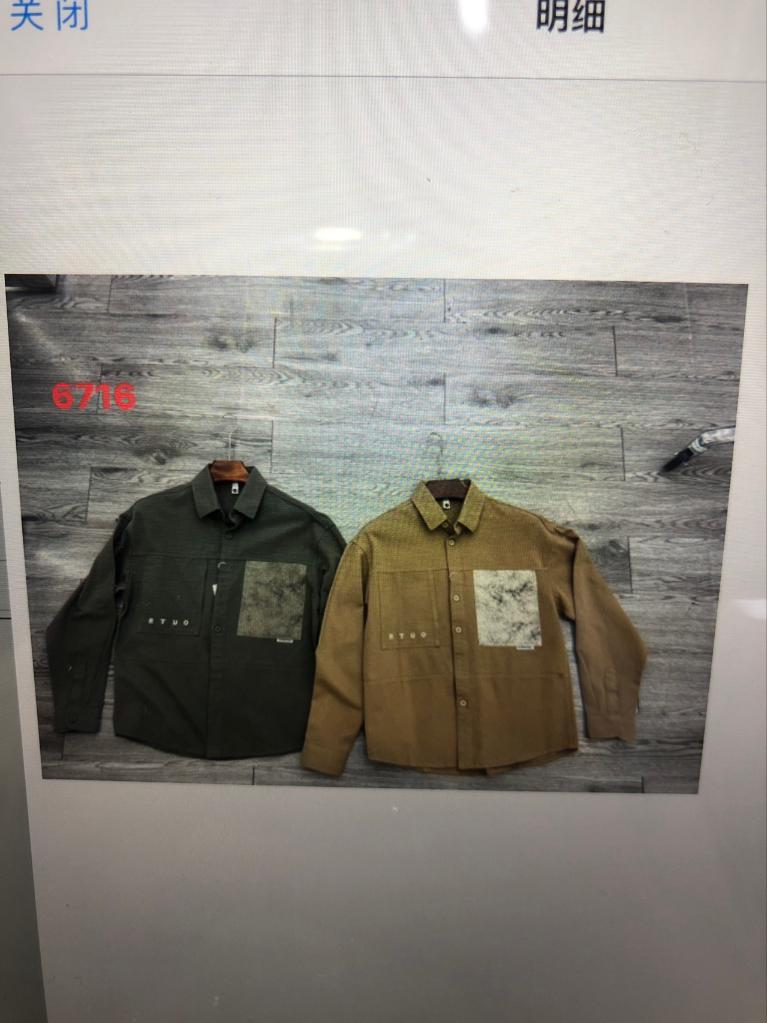
Task: Tap 关闭 to close the details page
Action: coord(48,16)
